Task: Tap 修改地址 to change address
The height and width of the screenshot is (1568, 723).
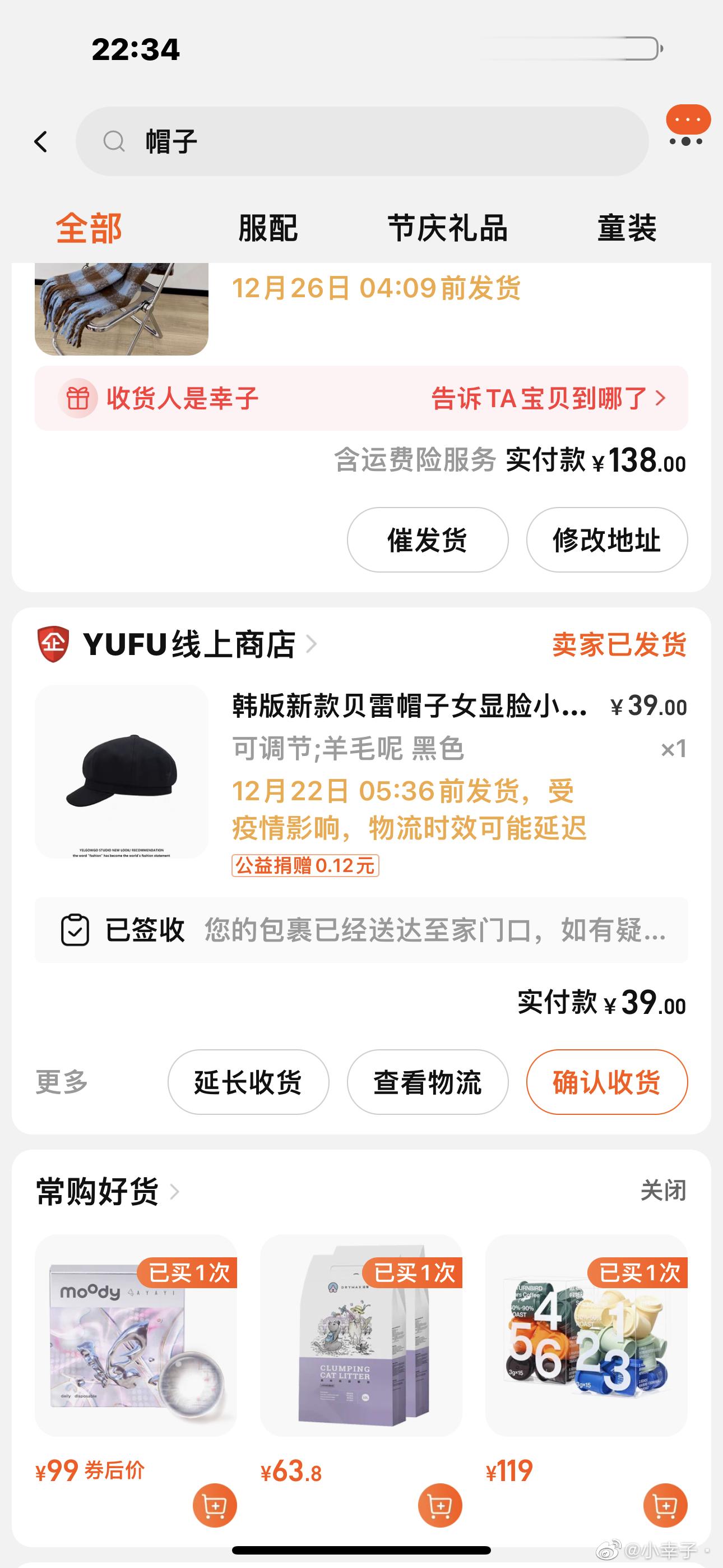Action: point(606,540)
